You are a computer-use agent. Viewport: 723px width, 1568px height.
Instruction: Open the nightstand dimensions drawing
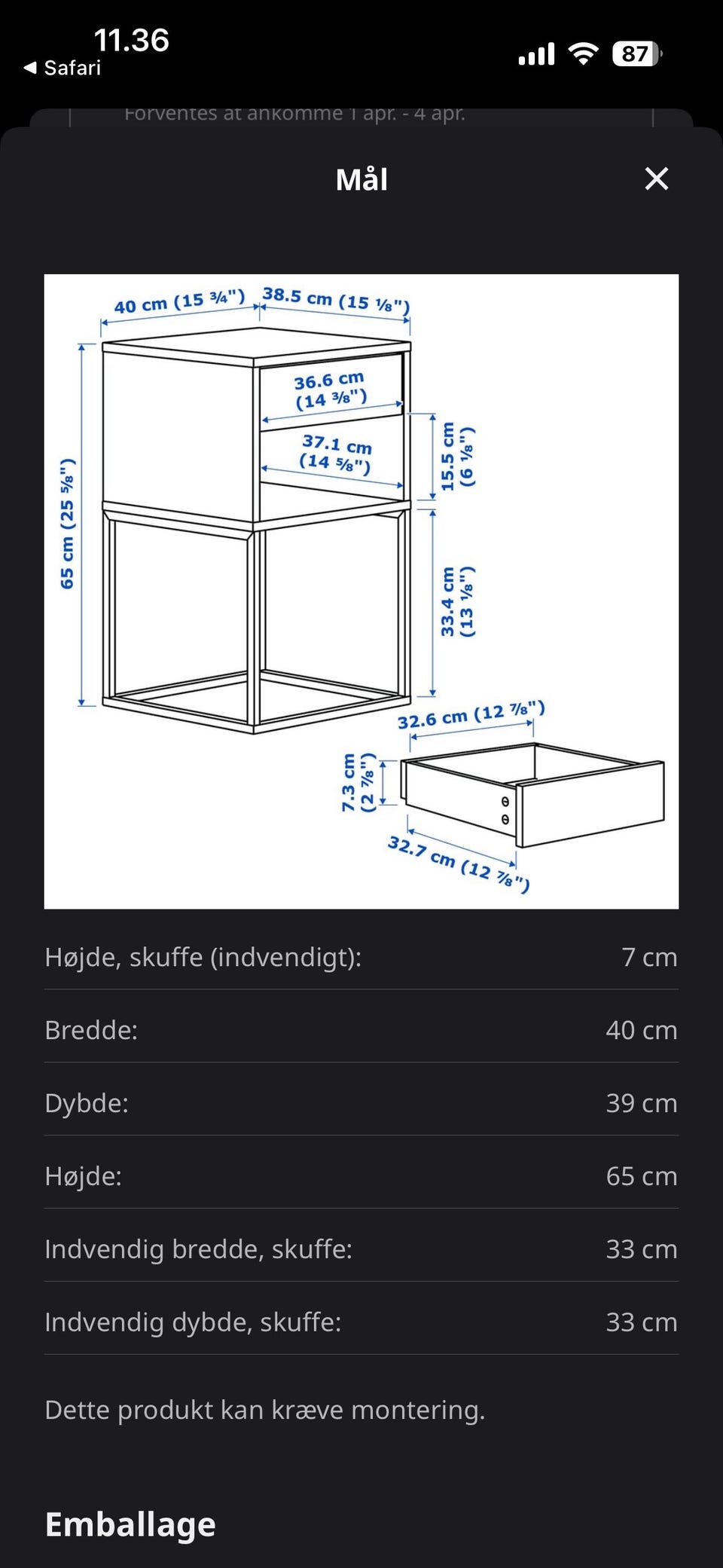point(361,591)
